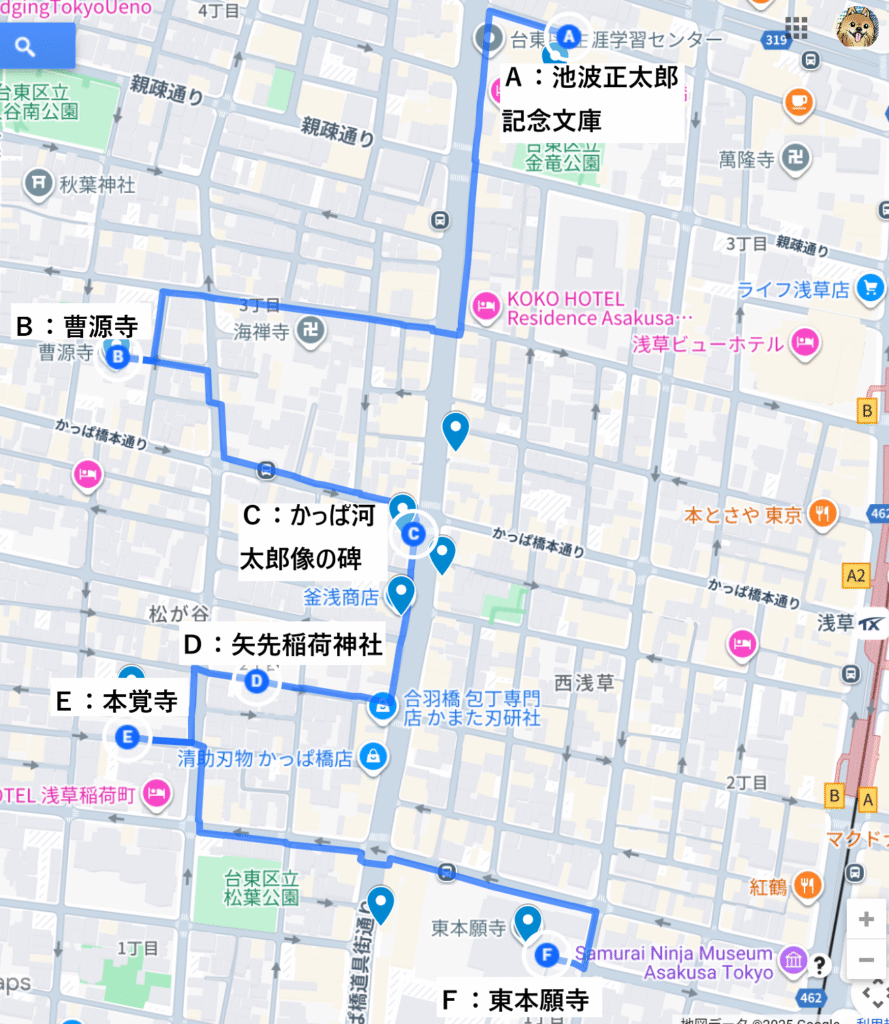Image resolution: width=889 pixels, height=1024 pixels.
Task: Open ライフ浅草店 shopping cart pin
Action: (867, 290)
